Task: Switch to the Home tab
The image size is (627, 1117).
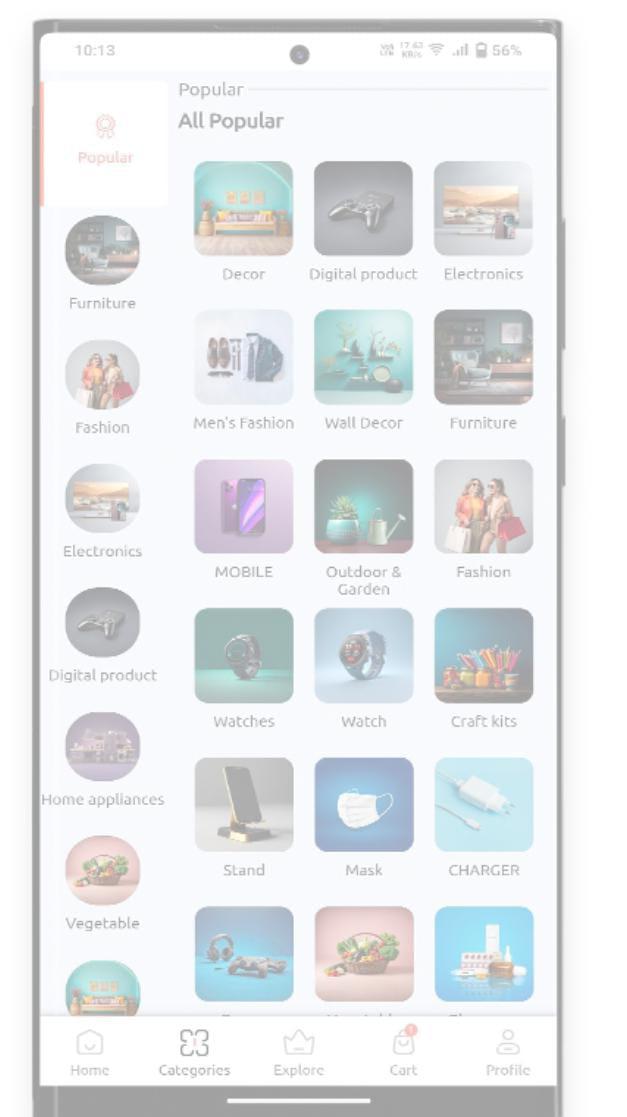Action: pyautogui.click(x=90, y=1053)
